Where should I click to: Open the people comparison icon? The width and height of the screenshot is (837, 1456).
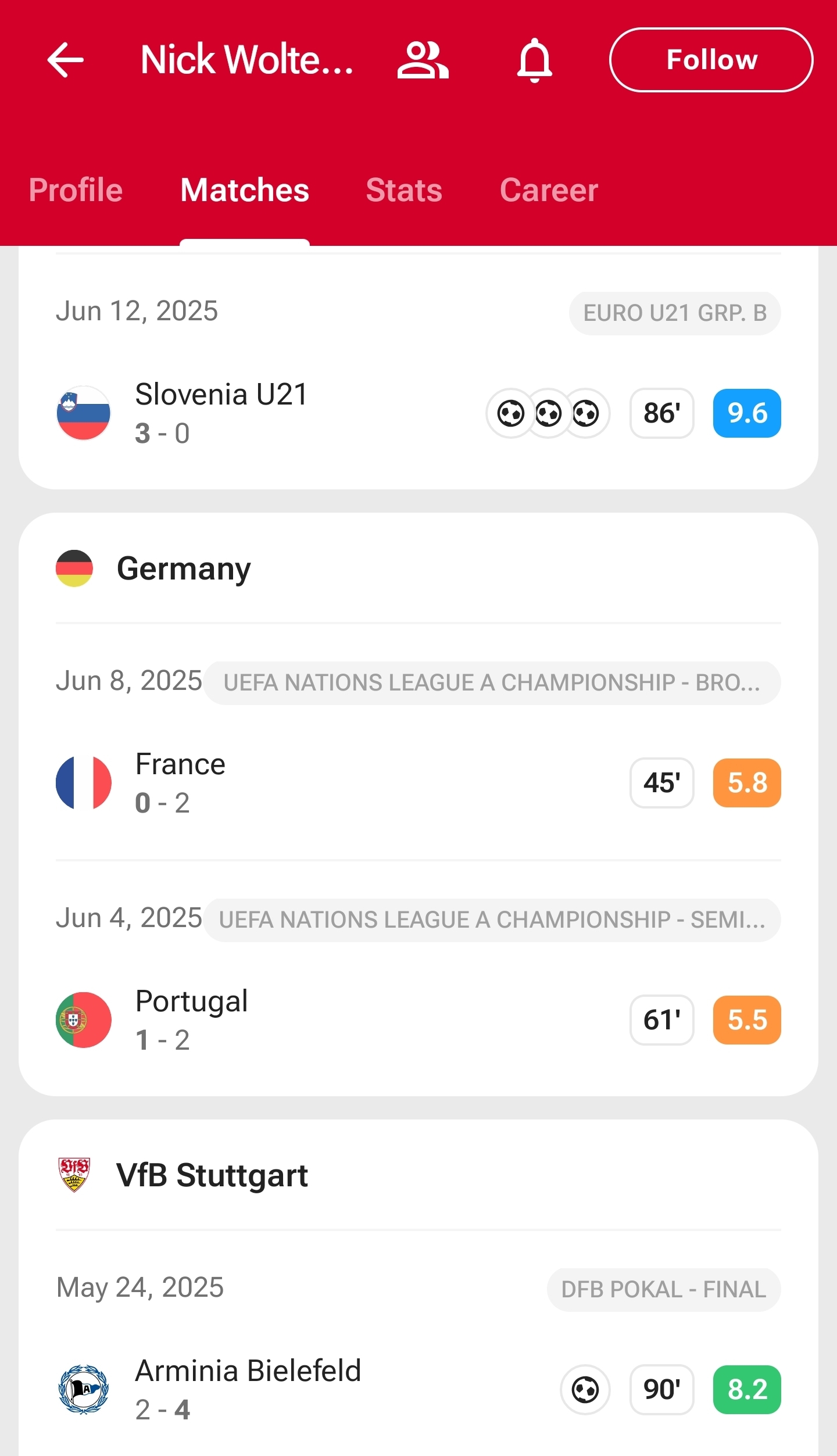coord(423,60)
